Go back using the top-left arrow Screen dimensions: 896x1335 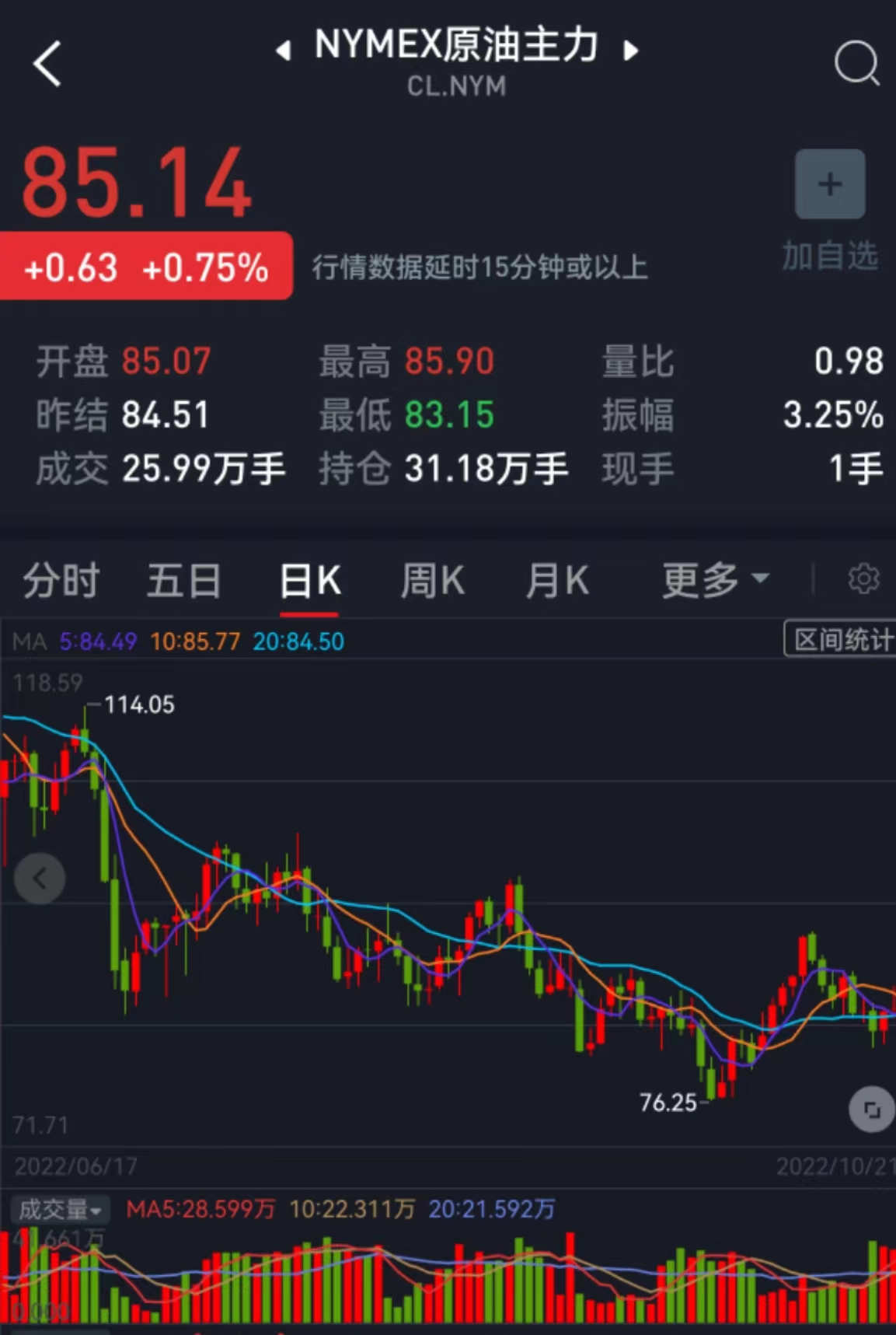tap(48, 64)
